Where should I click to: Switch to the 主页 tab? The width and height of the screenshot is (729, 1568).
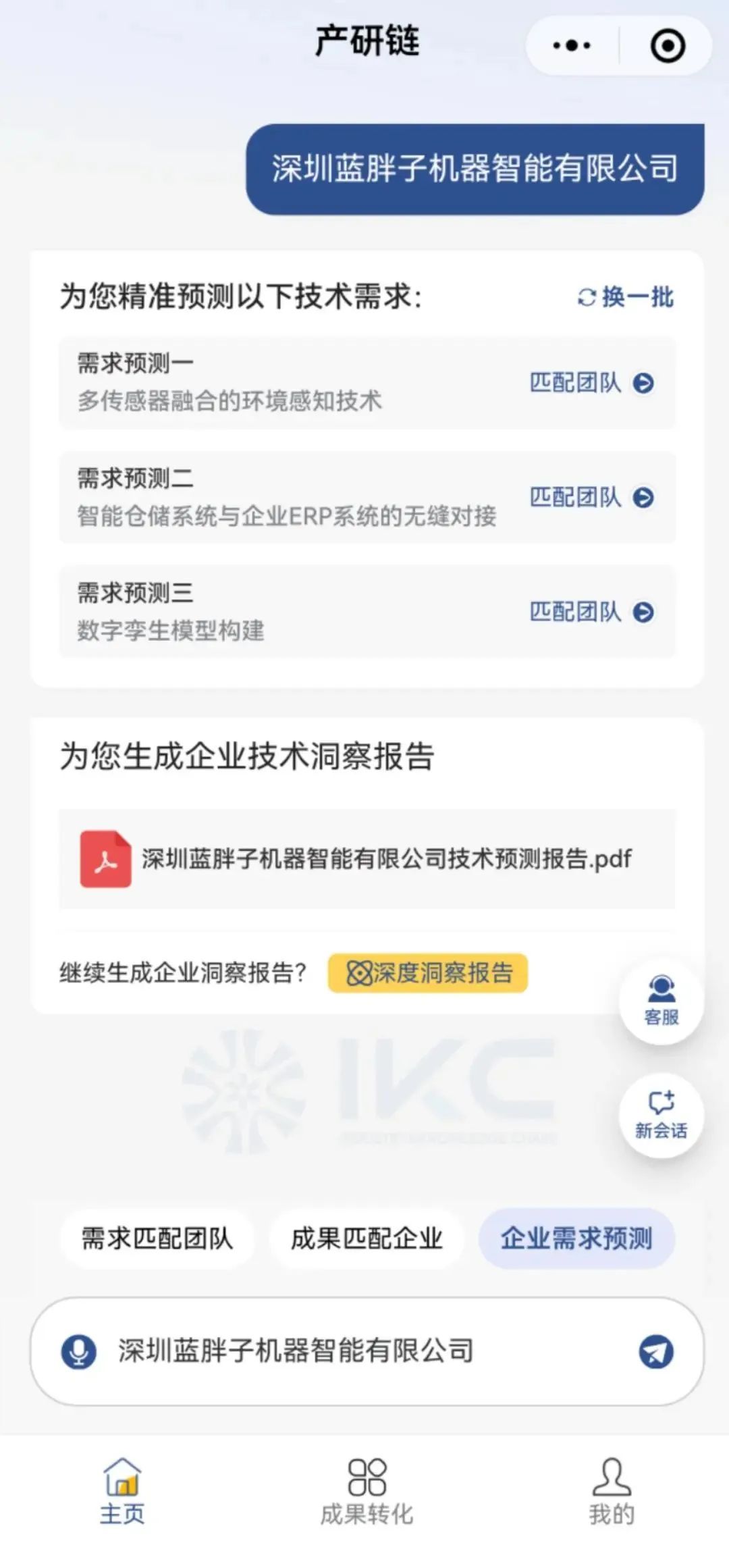pos(122,1491)
